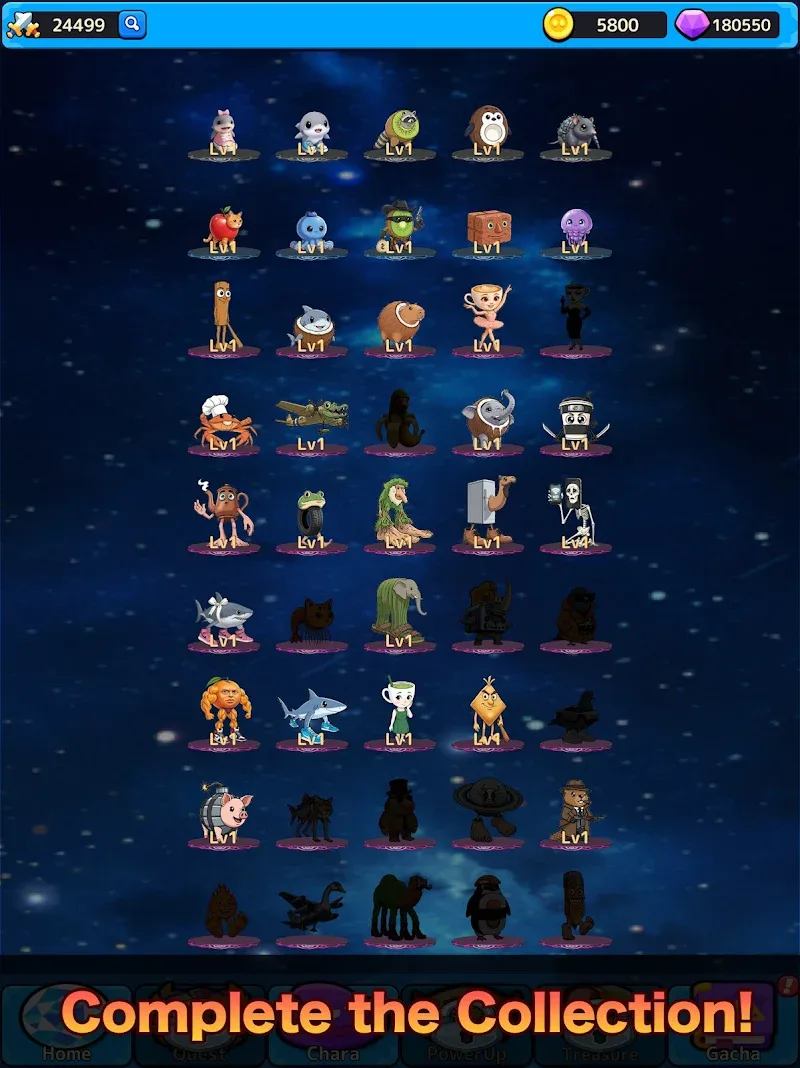Screen dimensions: 800x1068
Task: Open the chef crab character
Action: (224, 424)
